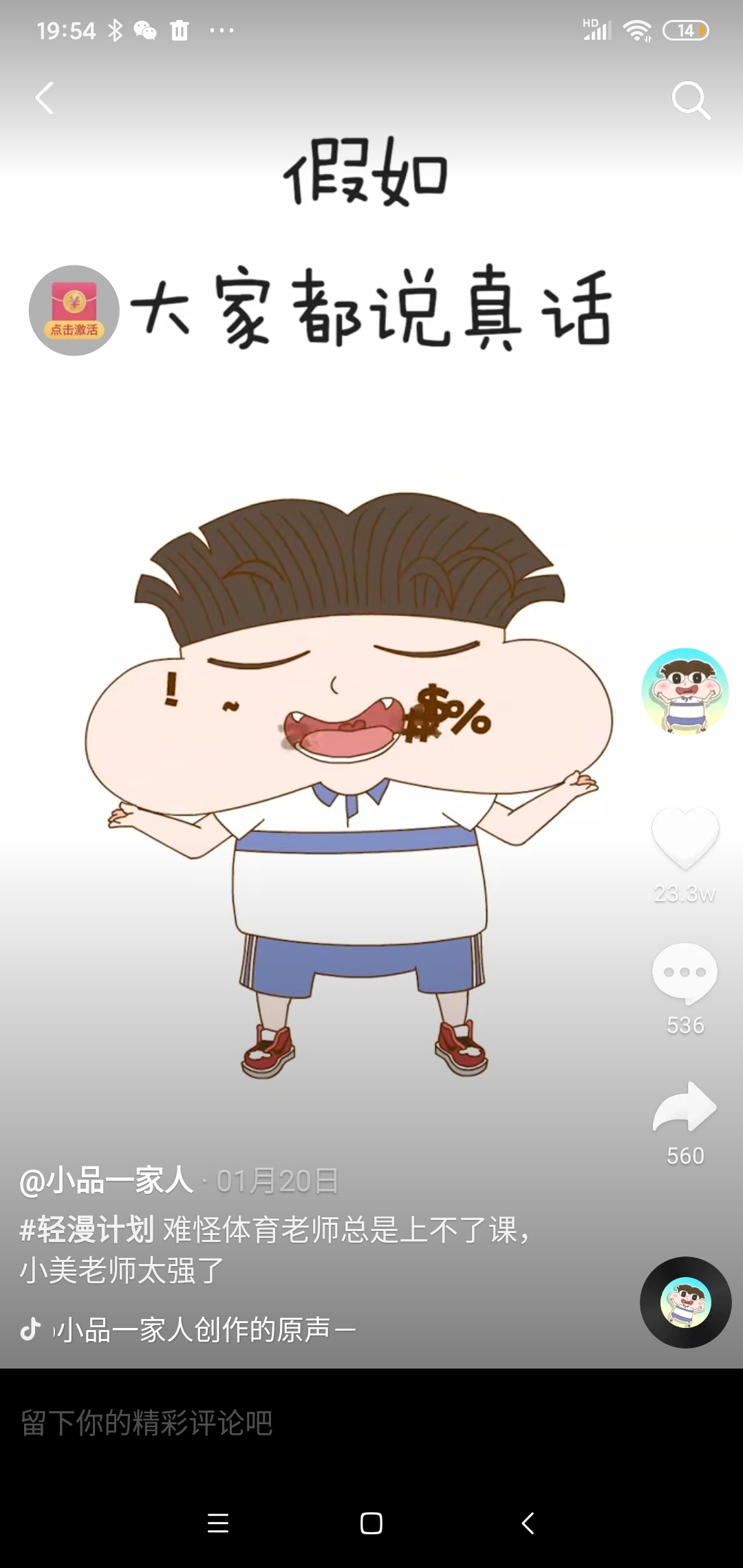This screenshot has width=743, height=1568.
Task: Open the @小品一家人 profile name
Action: point(107,1180)
